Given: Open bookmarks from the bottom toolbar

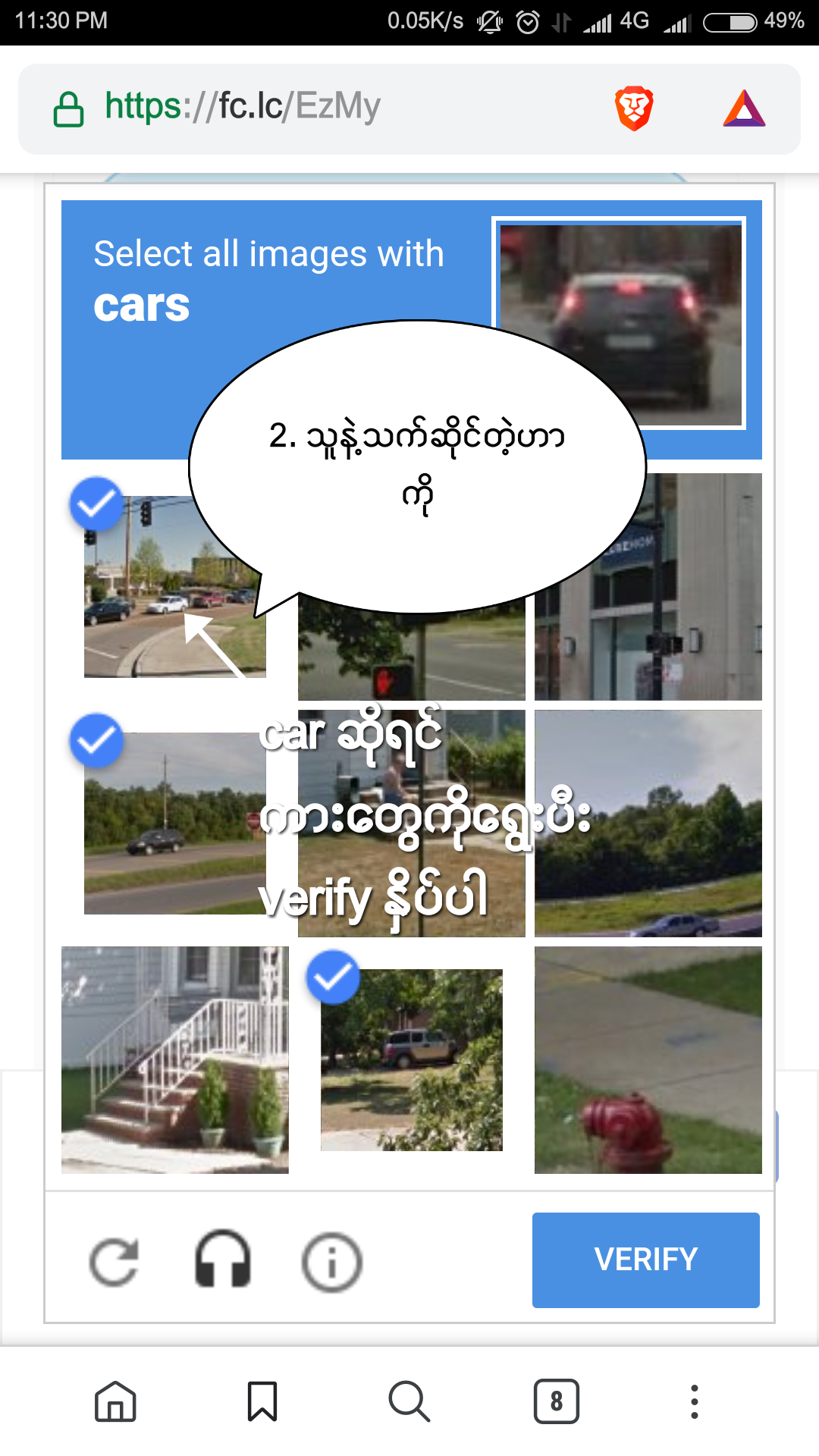Looking at the screenshot, I should [x=262, y=1401].
